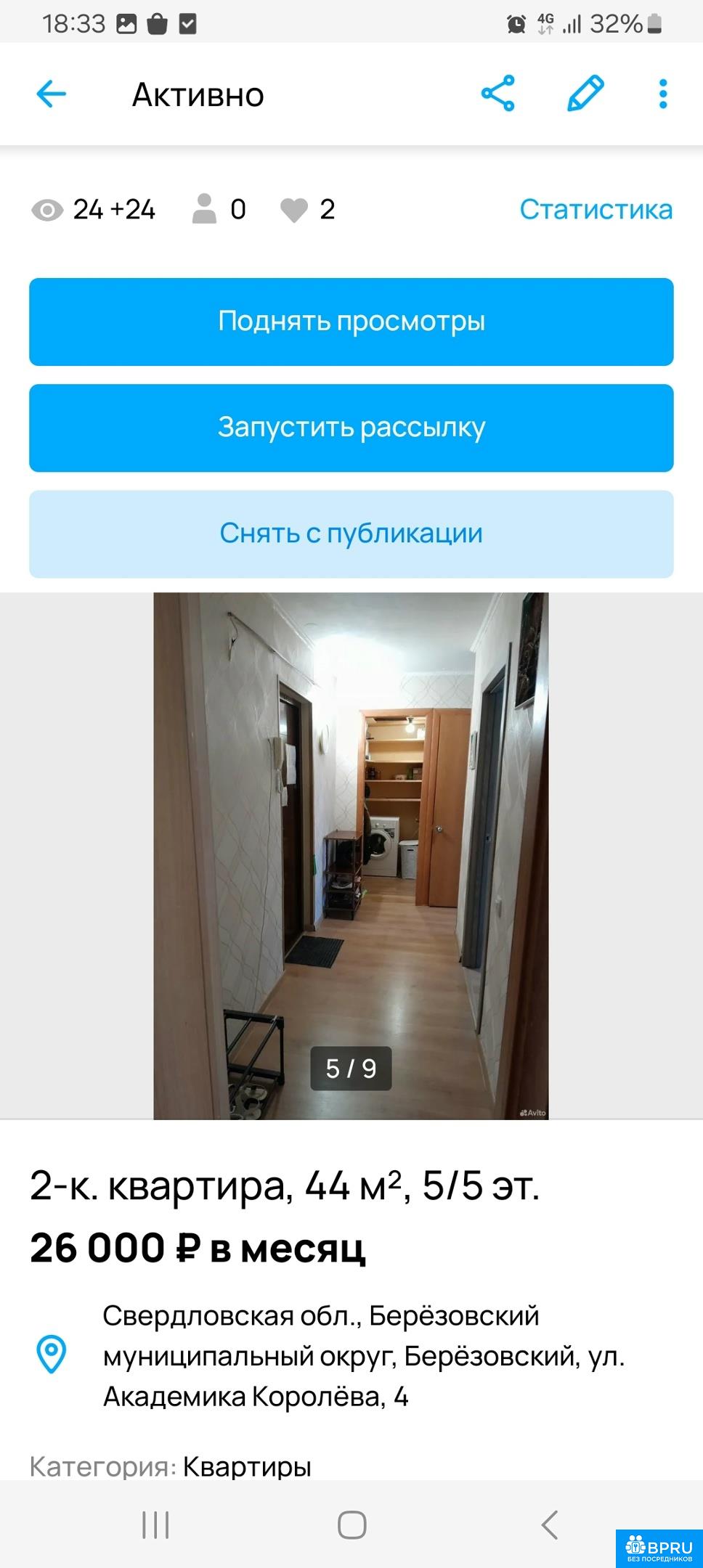Open the address location on the map
The height and width of the screenshot is (1568, 703).
[x=52, y=1355]
